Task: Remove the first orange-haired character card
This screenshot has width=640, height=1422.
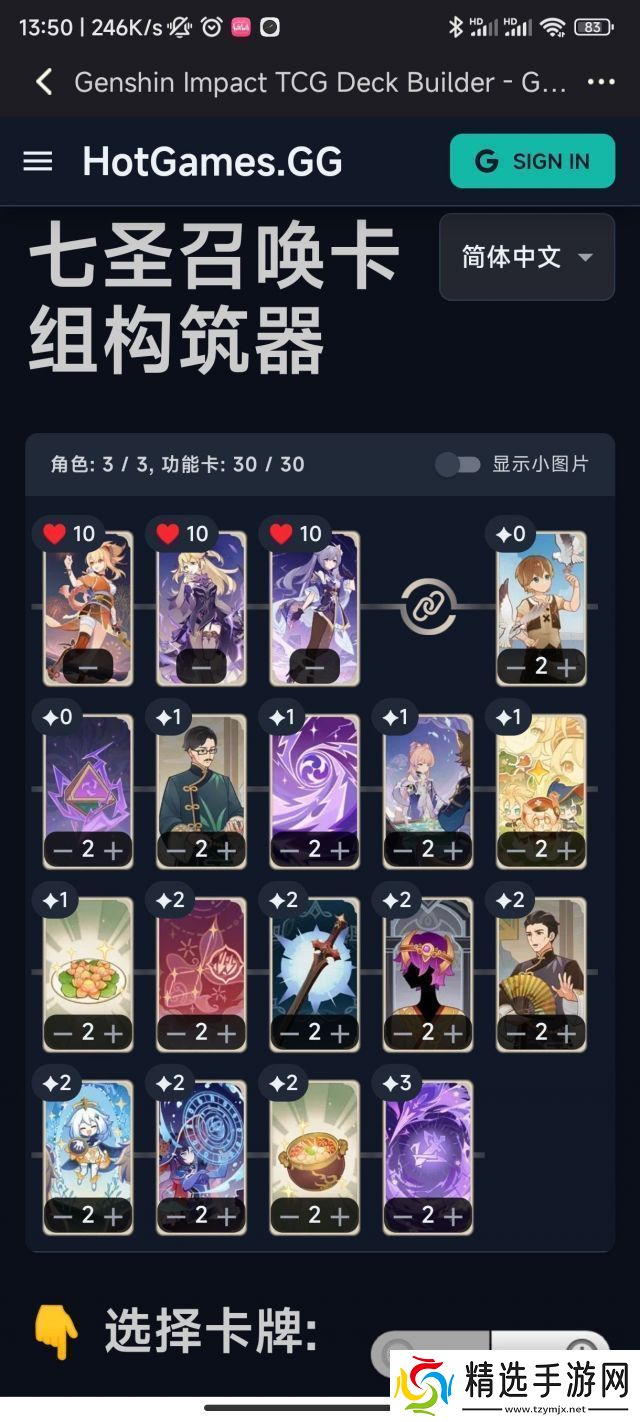Action: point(88,666)
